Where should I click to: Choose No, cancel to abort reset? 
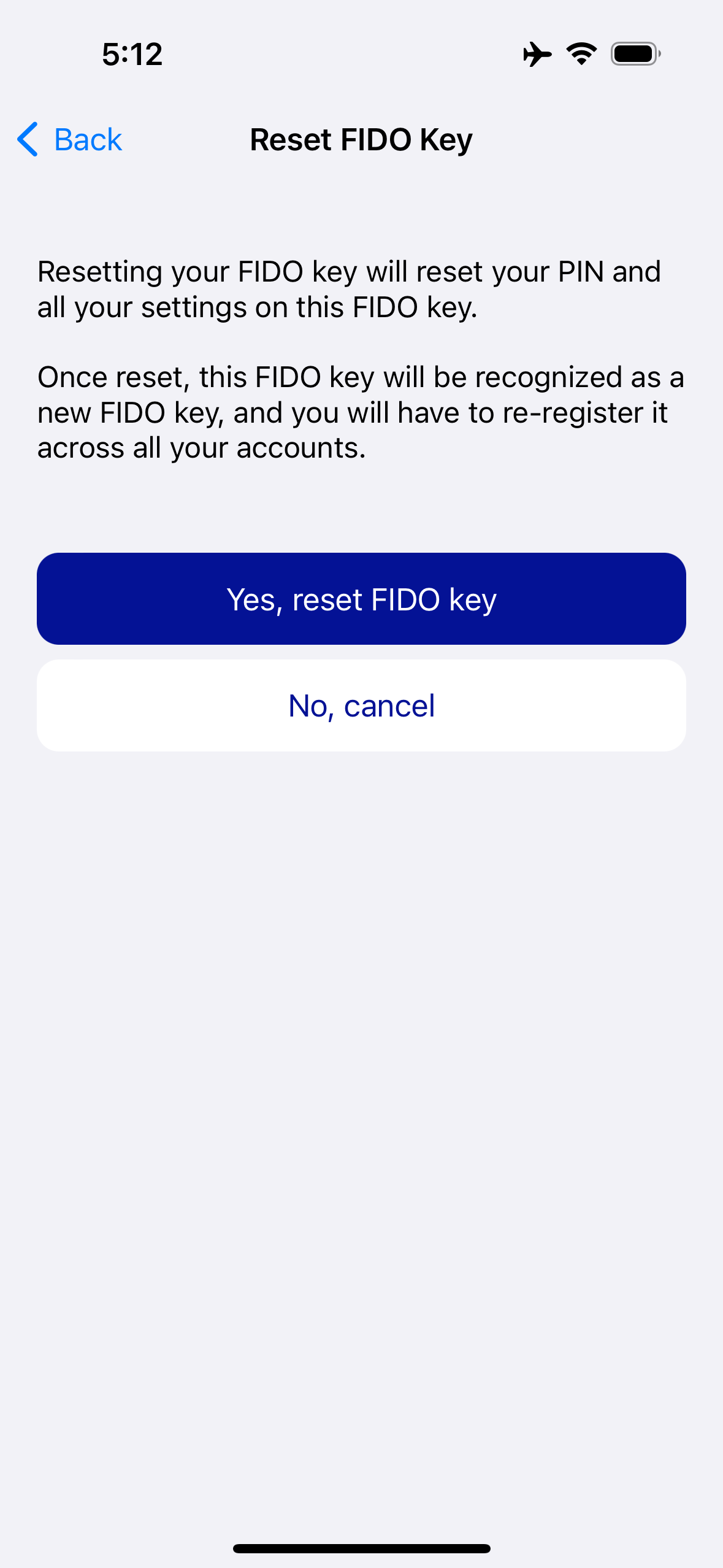(361, 705)
